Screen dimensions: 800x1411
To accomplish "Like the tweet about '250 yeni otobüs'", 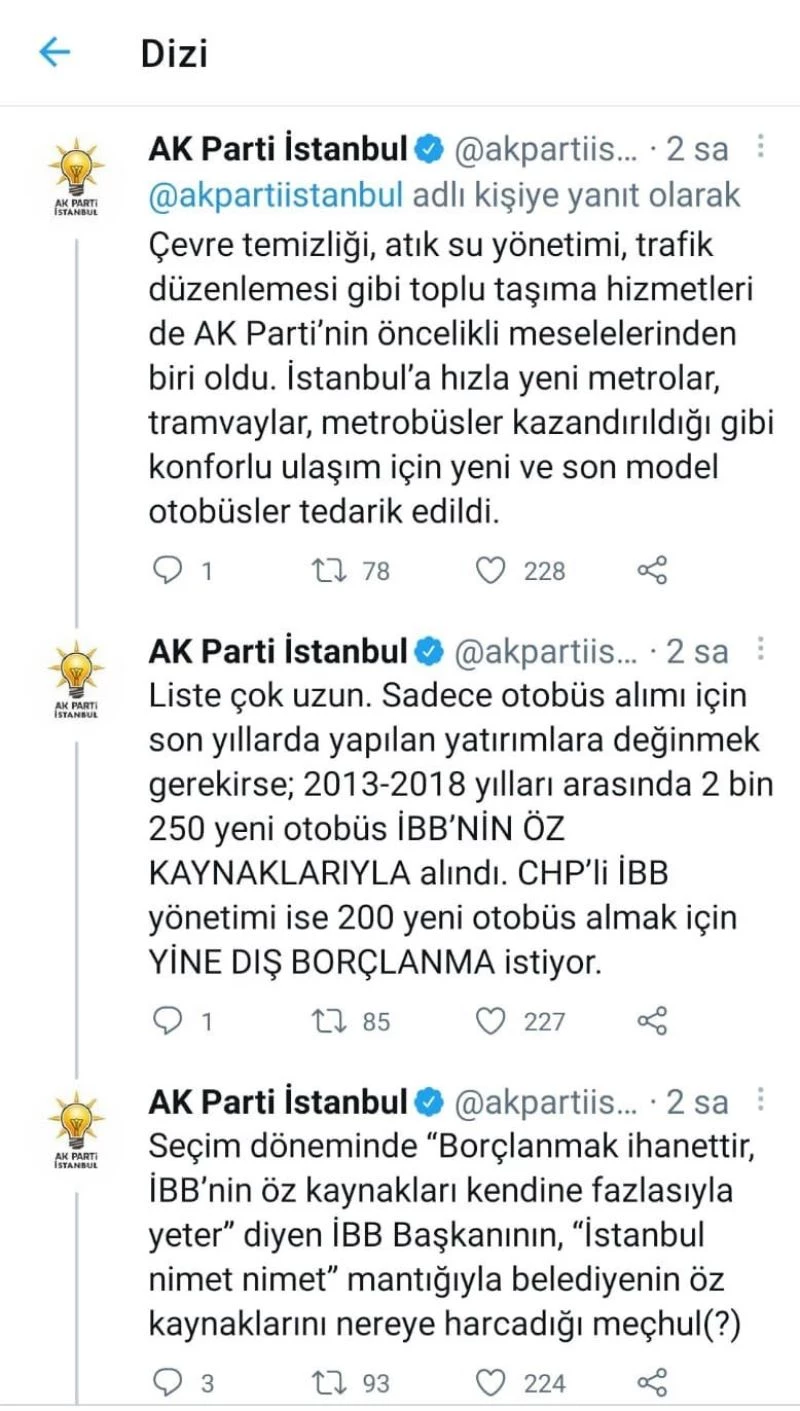I will click(490, 1021).
